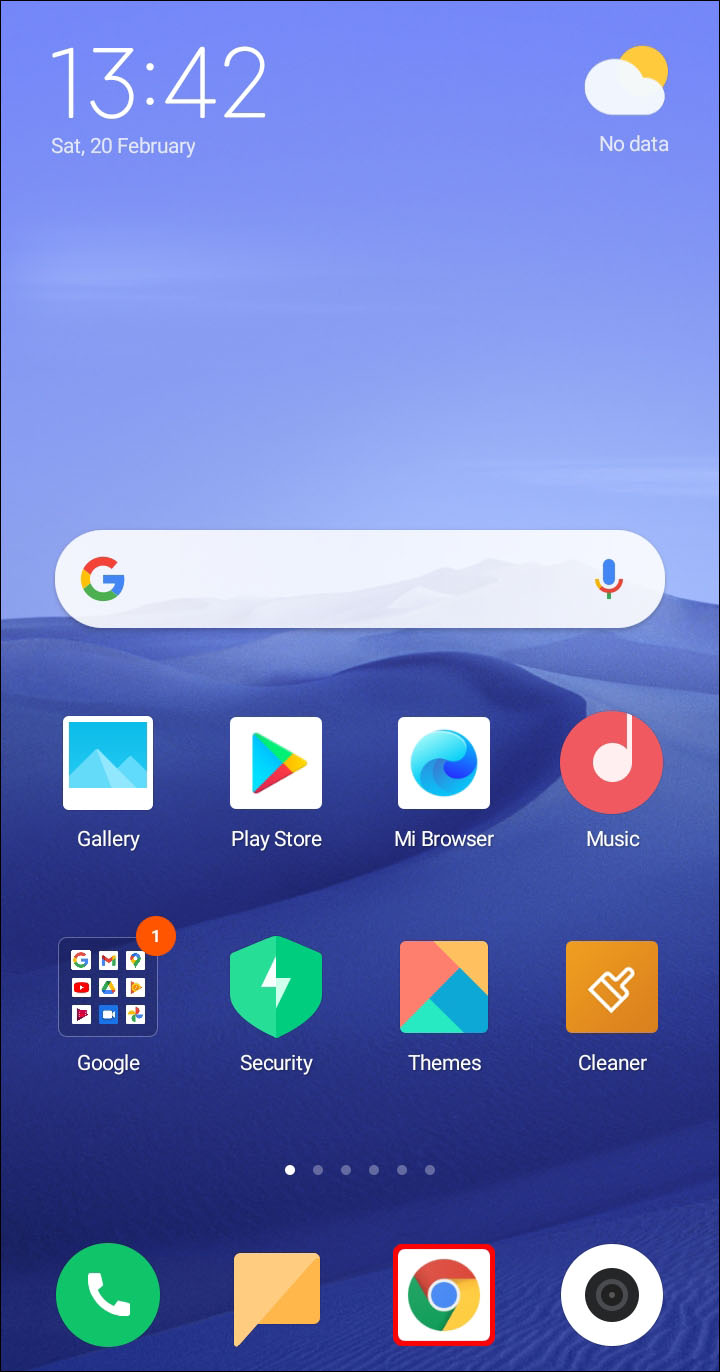This screenshot has width=720, height=1372.
Task: Tap the 13:42 clock widget
Action: [x=158, y=85]
